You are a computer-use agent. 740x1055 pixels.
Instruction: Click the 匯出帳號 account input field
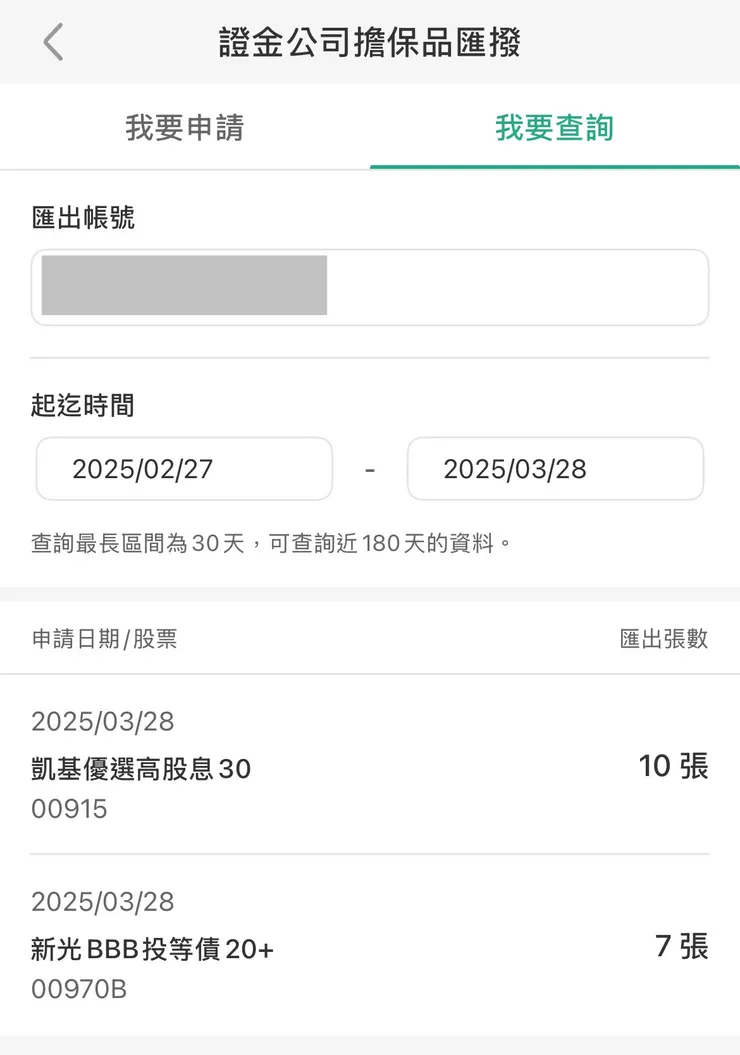tap(370, 288)
